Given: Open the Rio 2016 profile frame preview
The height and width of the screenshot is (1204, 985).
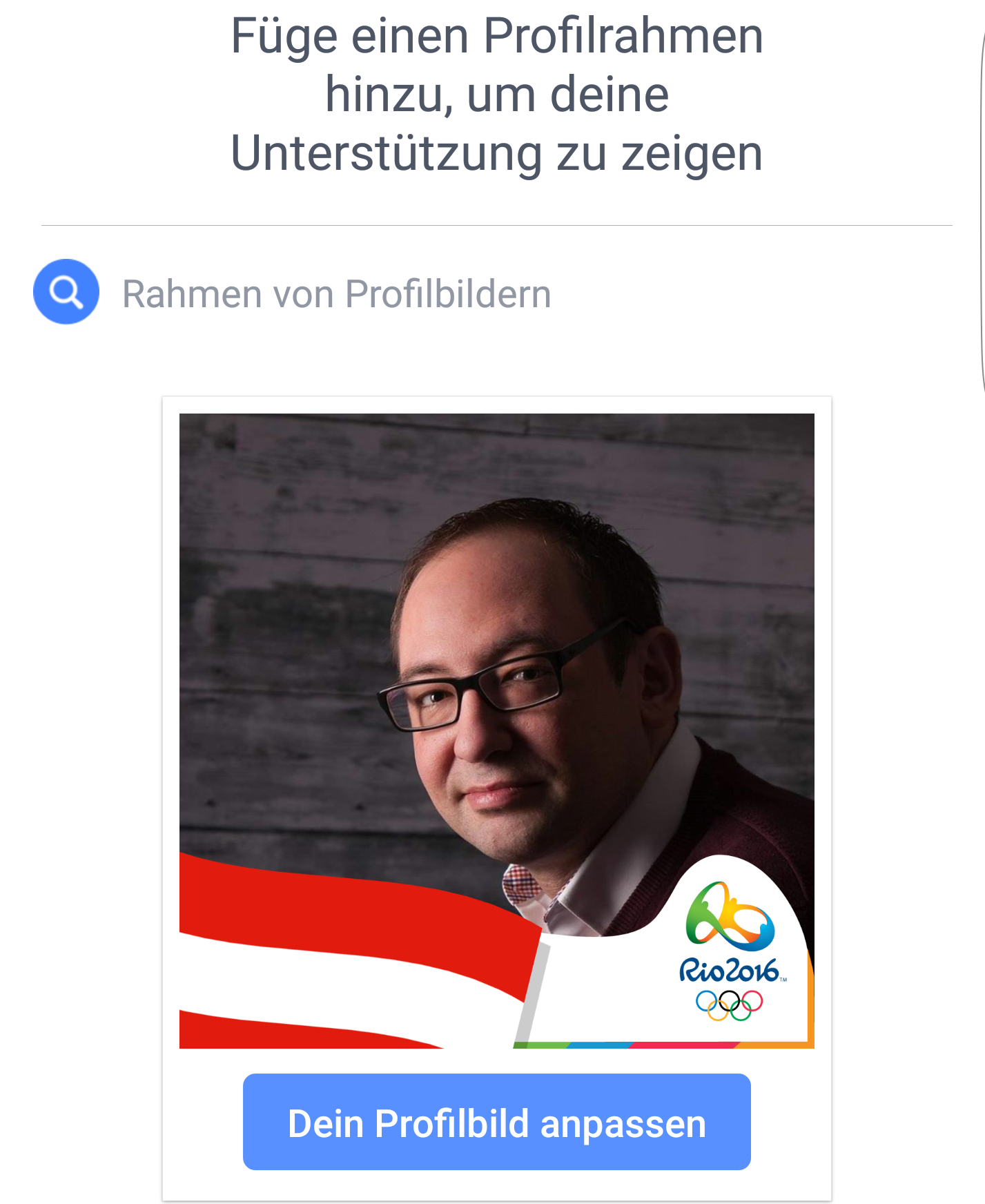Looking at the screenshot, I should (496, 730).
